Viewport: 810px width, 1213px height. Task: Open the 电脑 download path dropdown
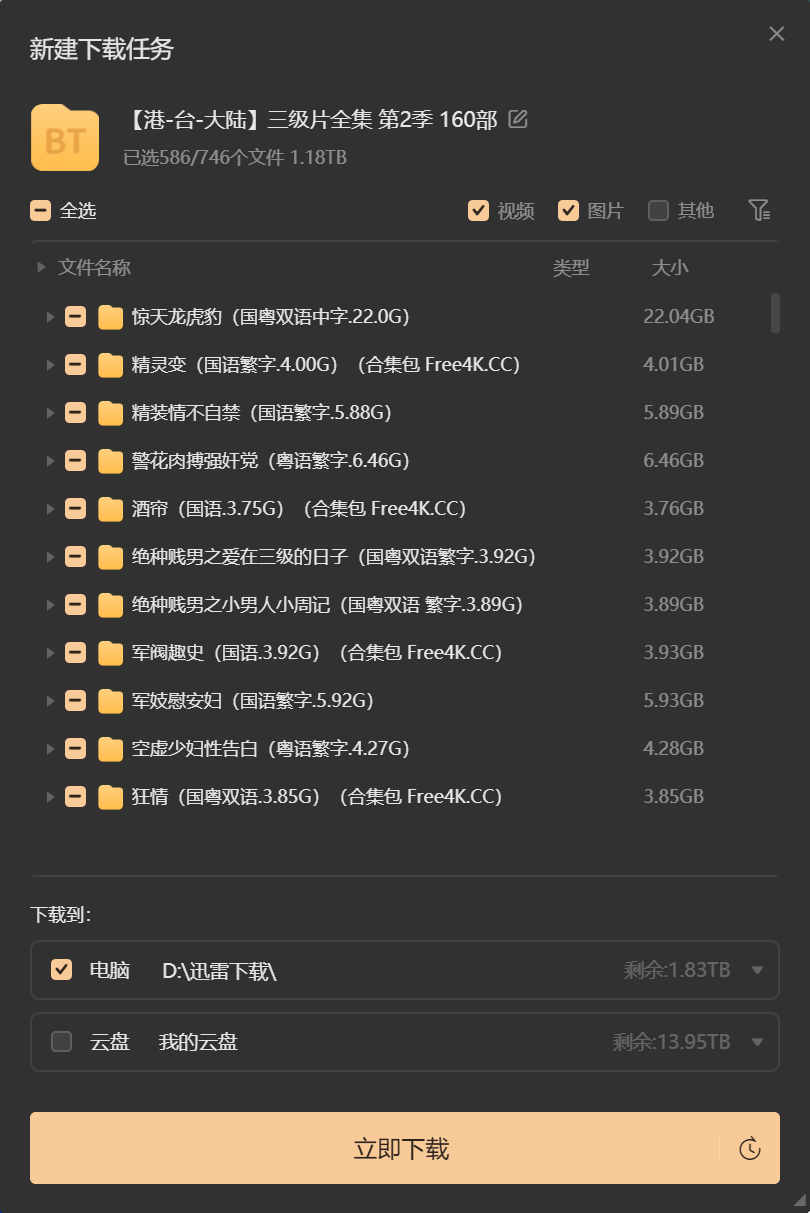[x=757, y=970]
